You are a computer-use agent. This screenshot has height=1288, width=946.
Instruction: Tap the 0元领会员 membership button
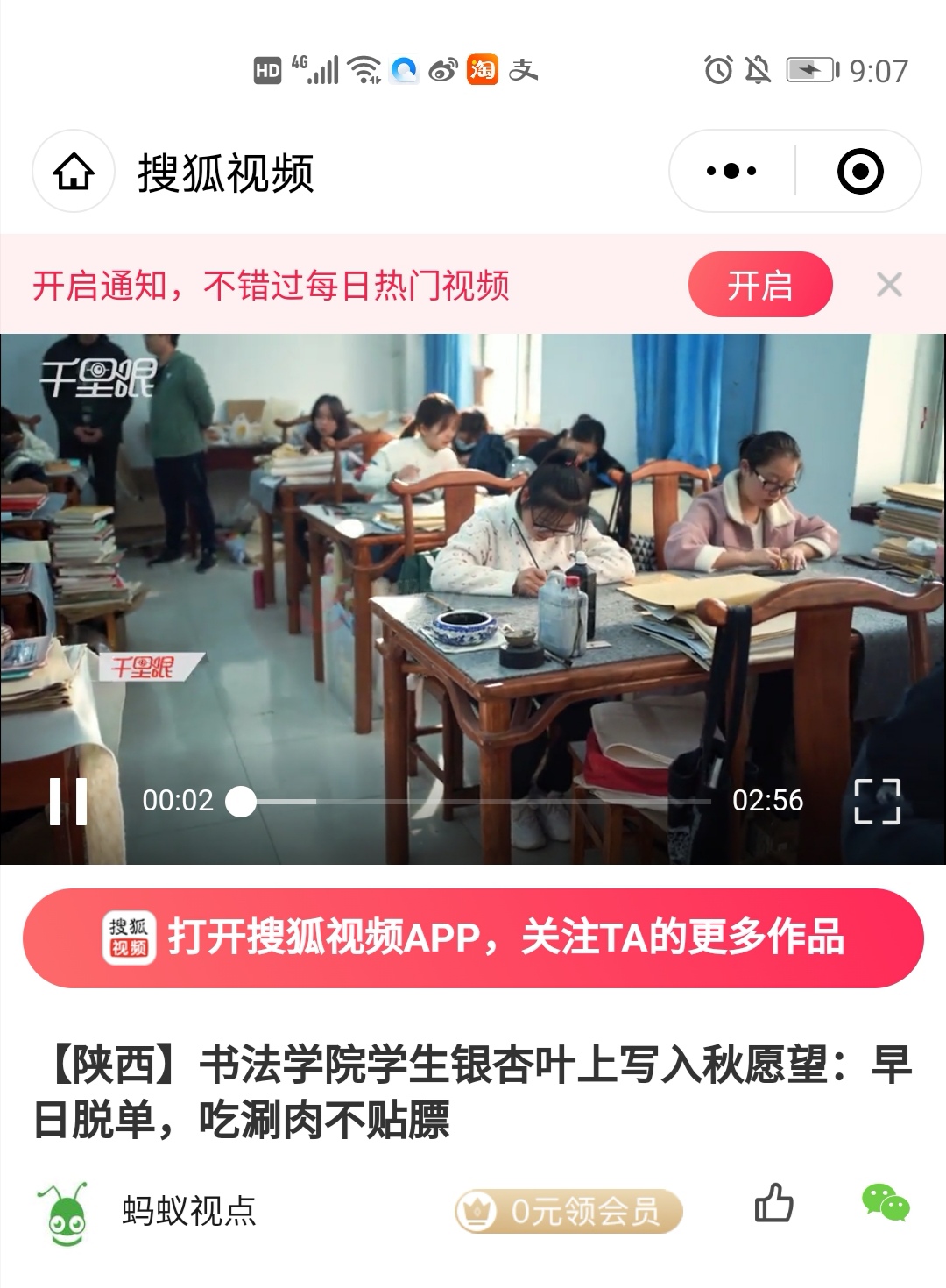tap(568, 1212)
